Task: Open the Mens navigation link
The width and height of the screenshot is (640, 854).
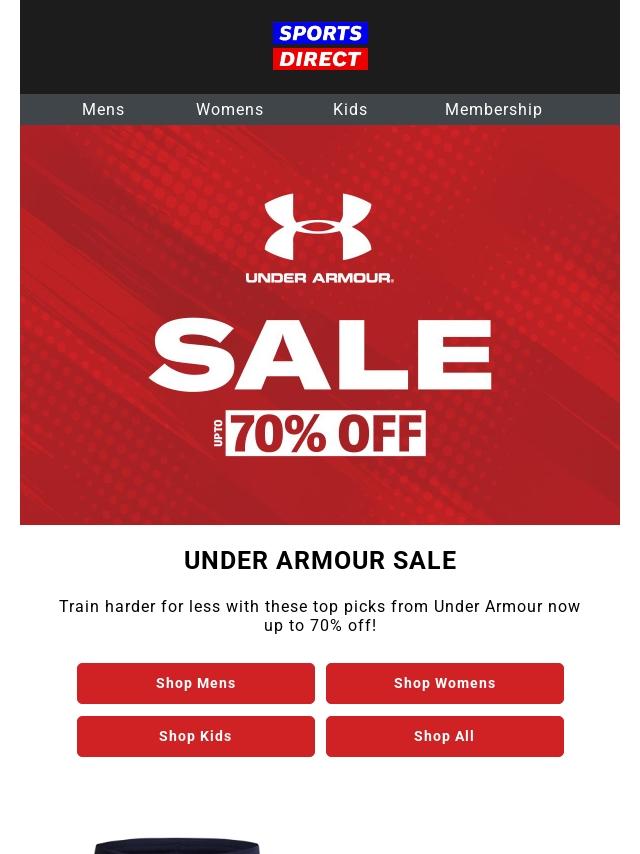Action: pos(103,110)
